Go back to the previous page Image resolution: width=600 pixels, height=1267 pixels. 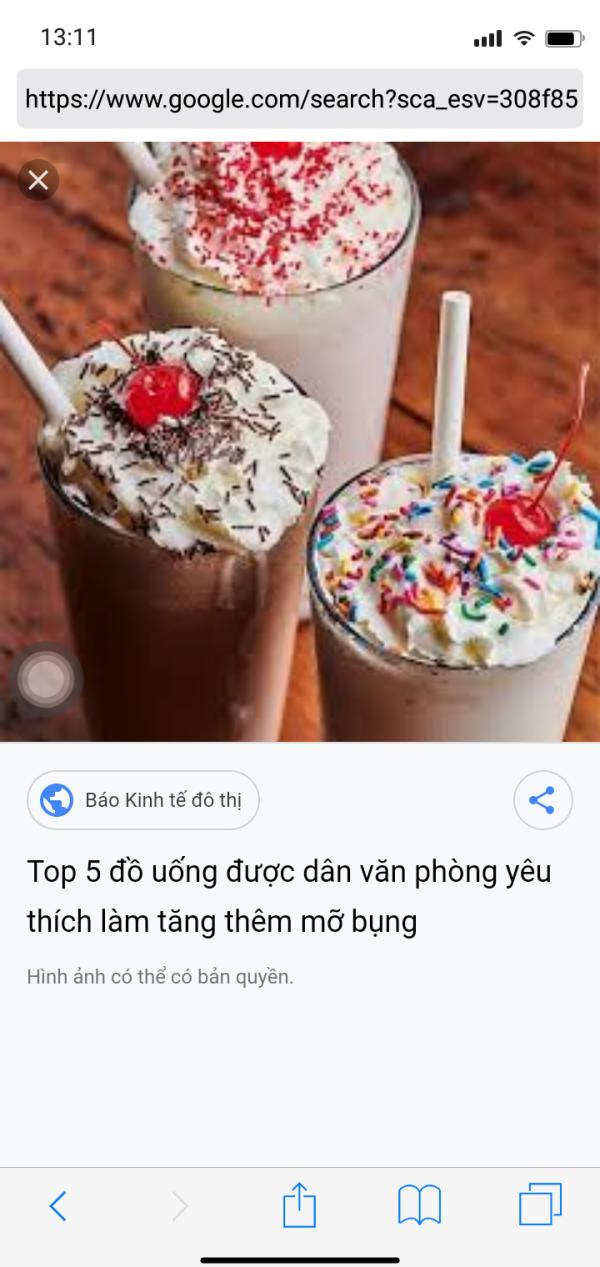click(58, 1206)
